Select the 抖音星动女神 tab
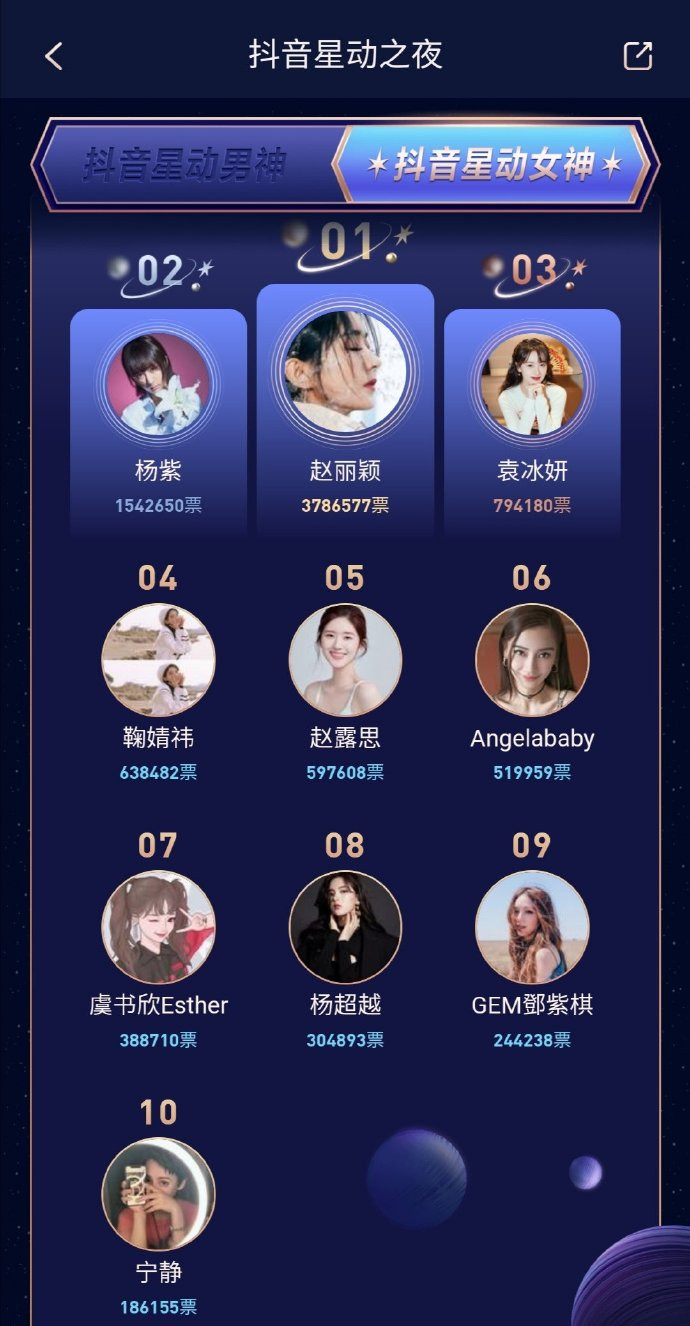This screenshot has height=1326, width=690. 494,165
